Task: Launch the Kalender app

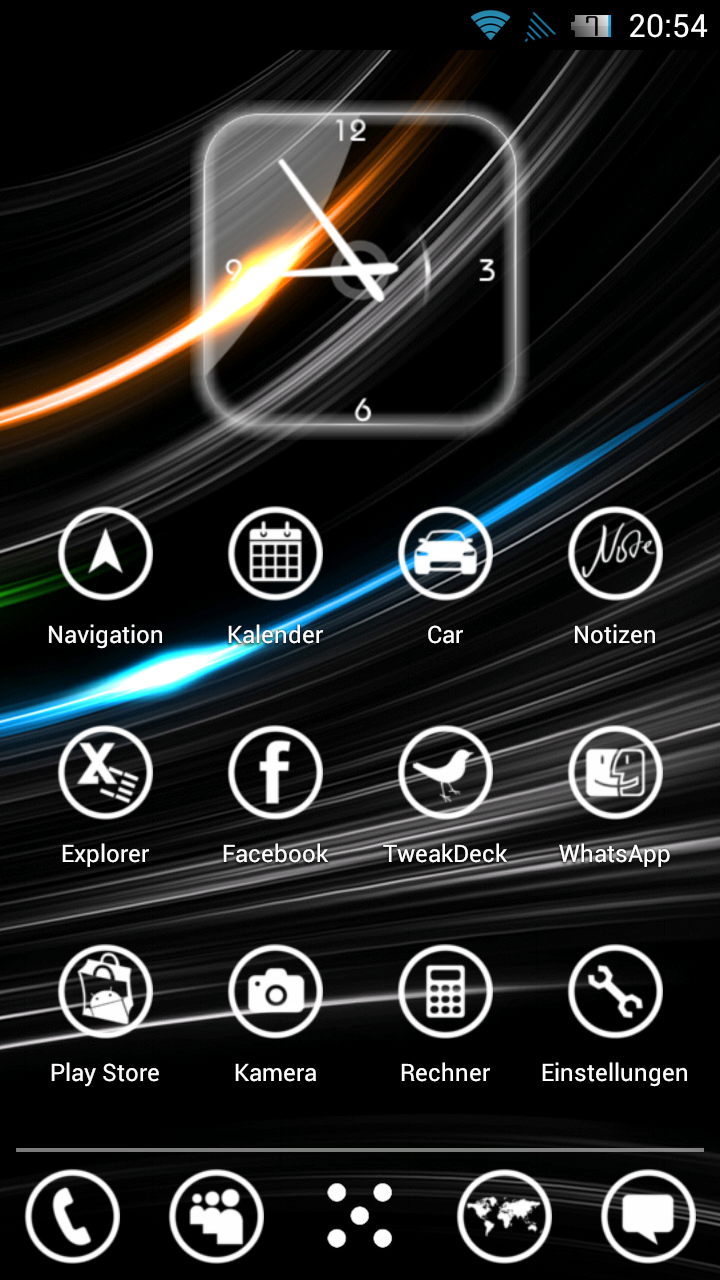Action: [x=275, y=554]
